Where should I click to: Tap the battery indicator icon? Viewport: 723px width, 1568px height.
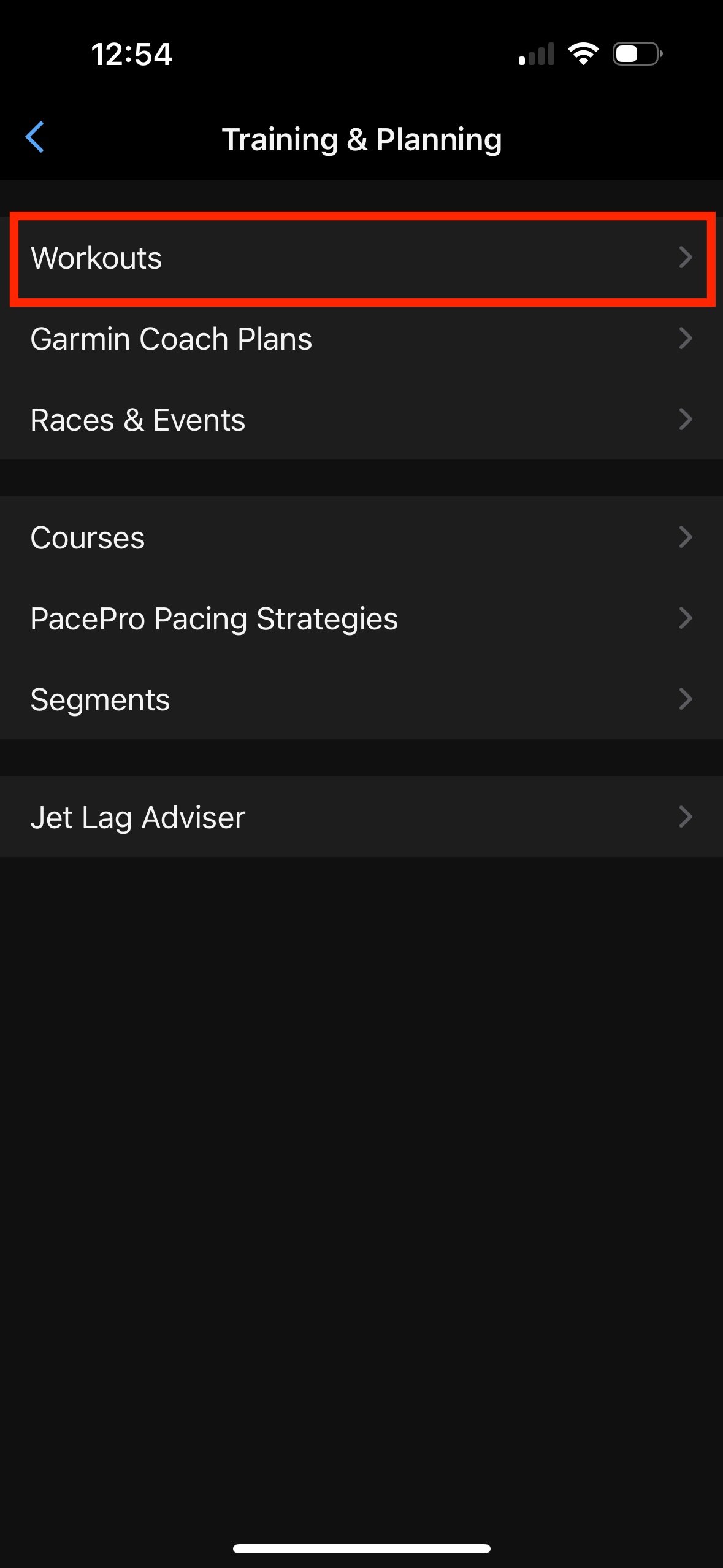[x=635, y=55]
